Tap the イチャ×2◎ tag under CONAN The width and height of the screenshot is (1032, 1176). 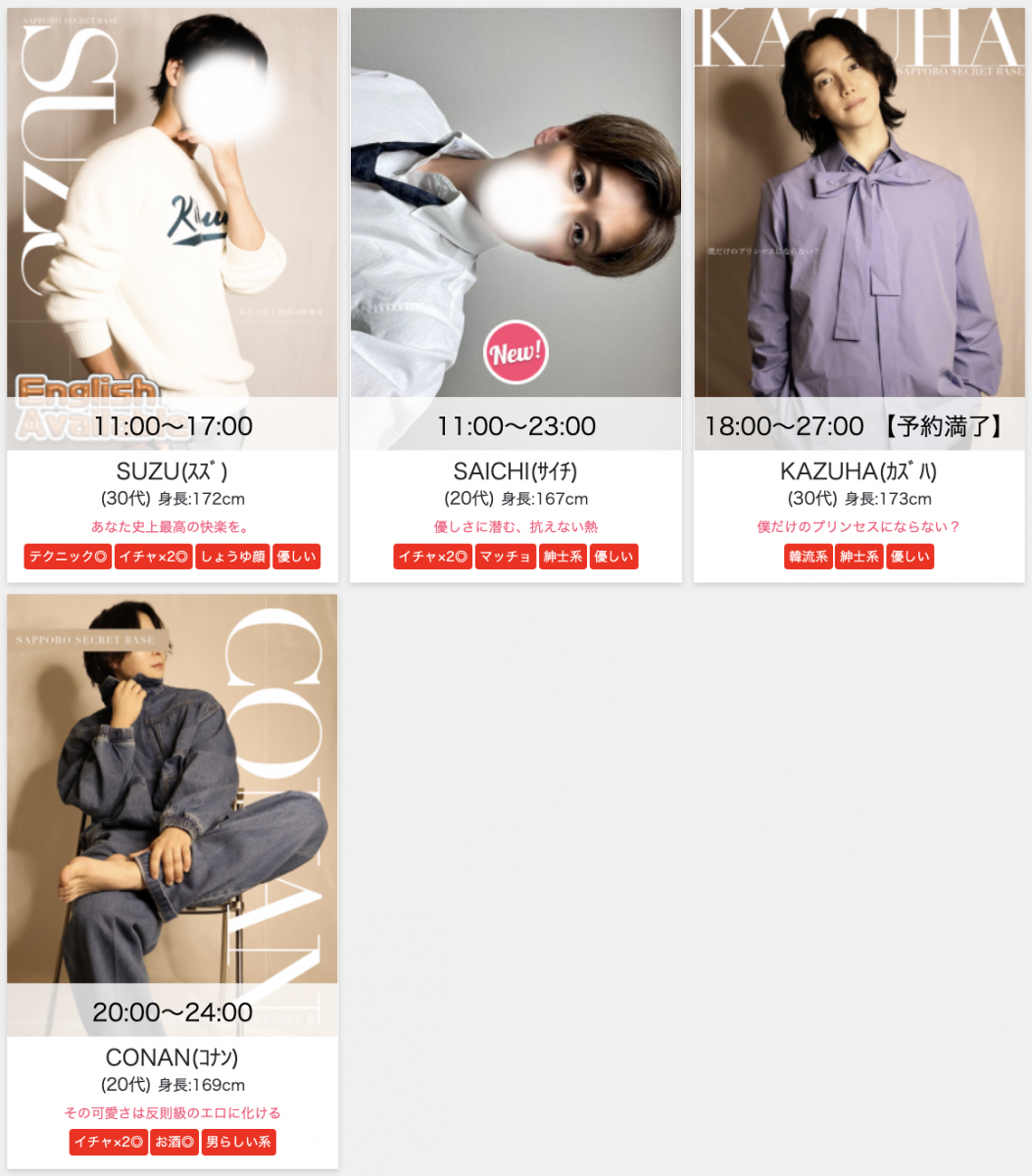(x=108, y=1142)
